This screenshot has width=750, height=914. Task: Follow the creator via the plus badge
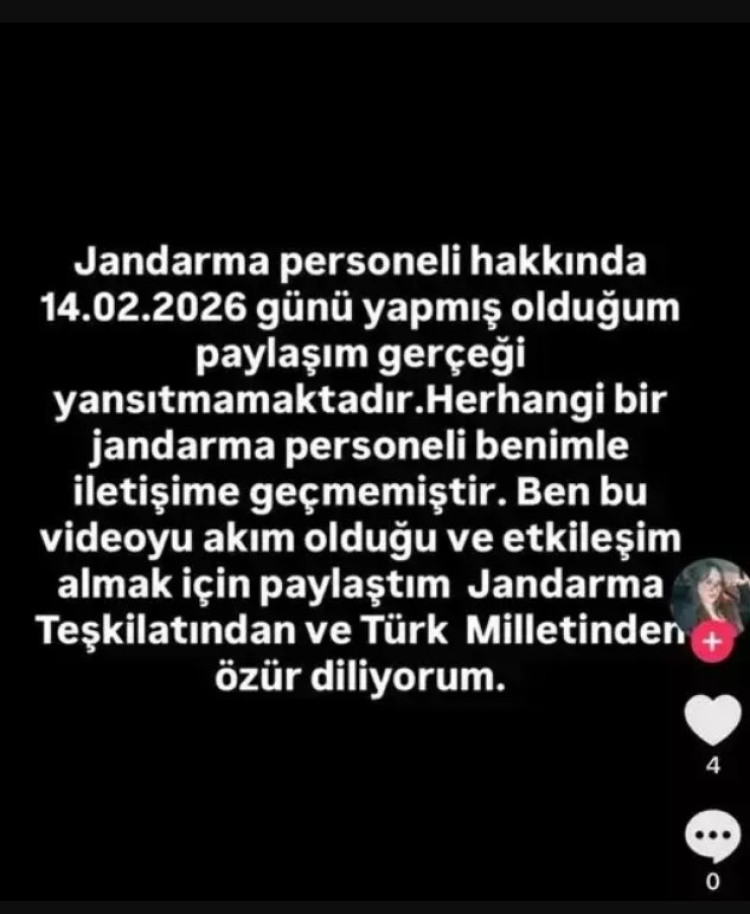(x=712, y=642)
